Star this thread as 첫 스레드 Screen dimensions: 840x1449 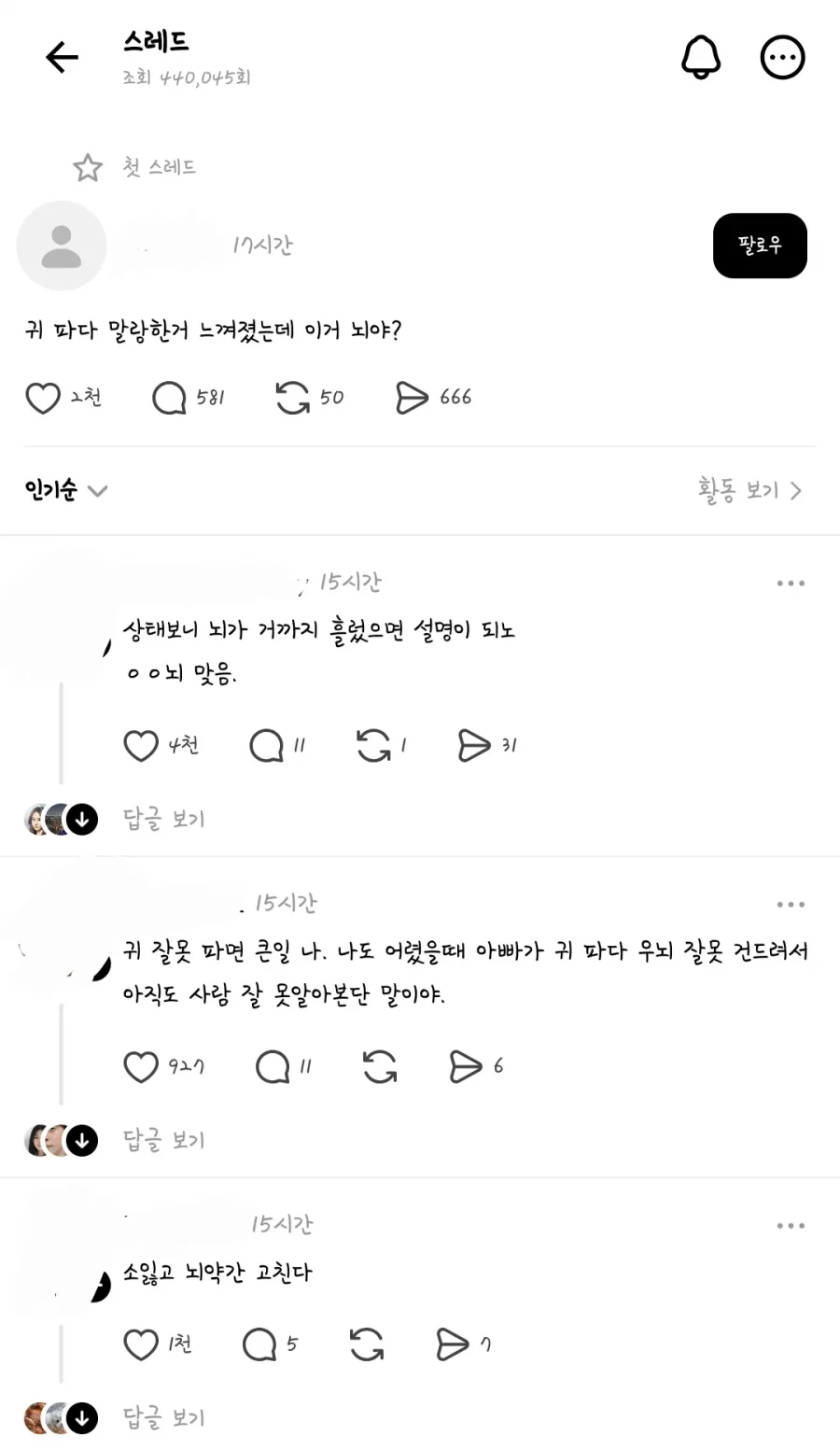click(x=87, y=168)
